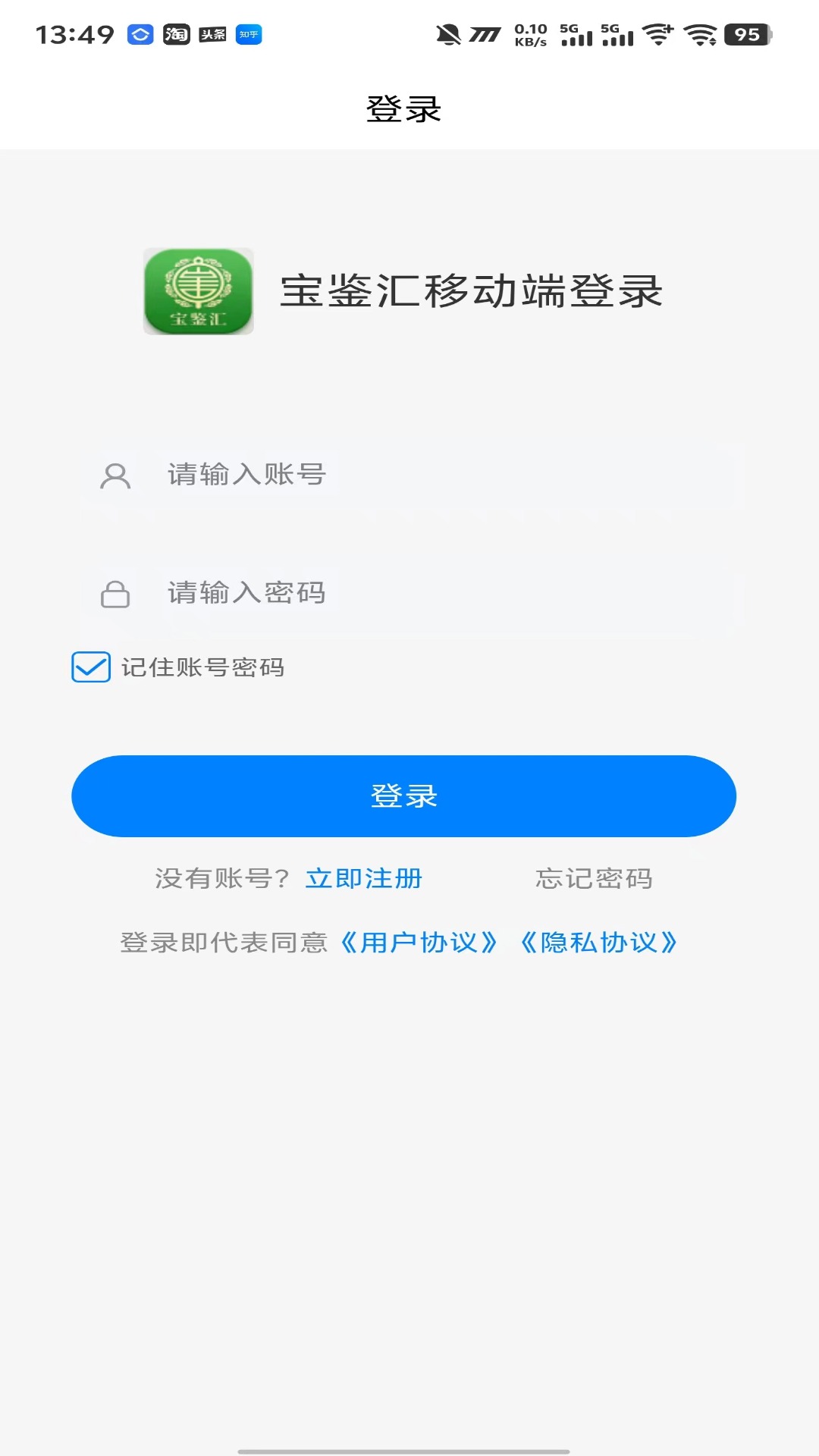Click the 宝鉴汇 app logo icon
819x1456 pixels.
coord(199,292)
